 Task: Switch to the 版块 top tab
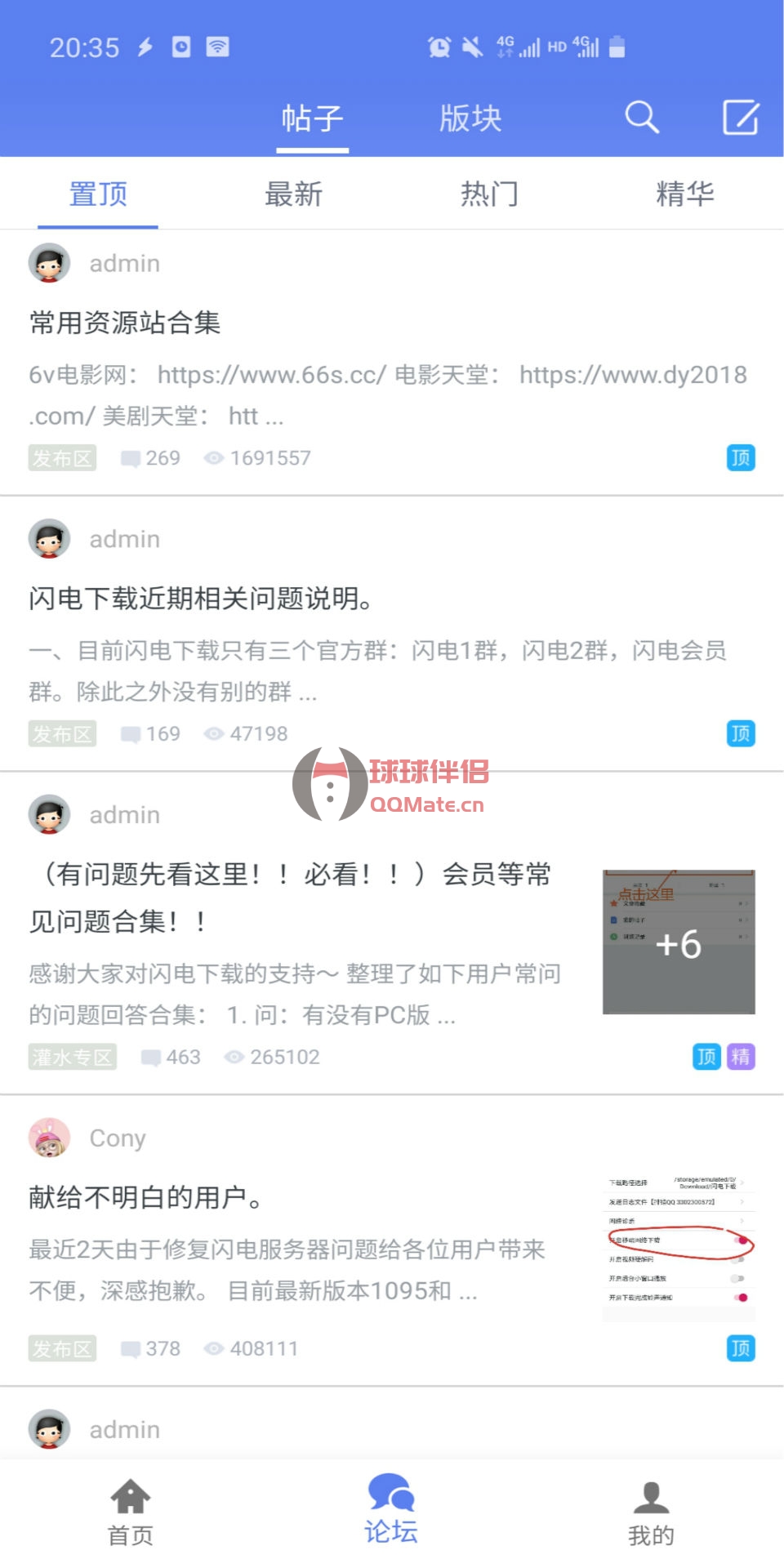(x=470, y=118)
